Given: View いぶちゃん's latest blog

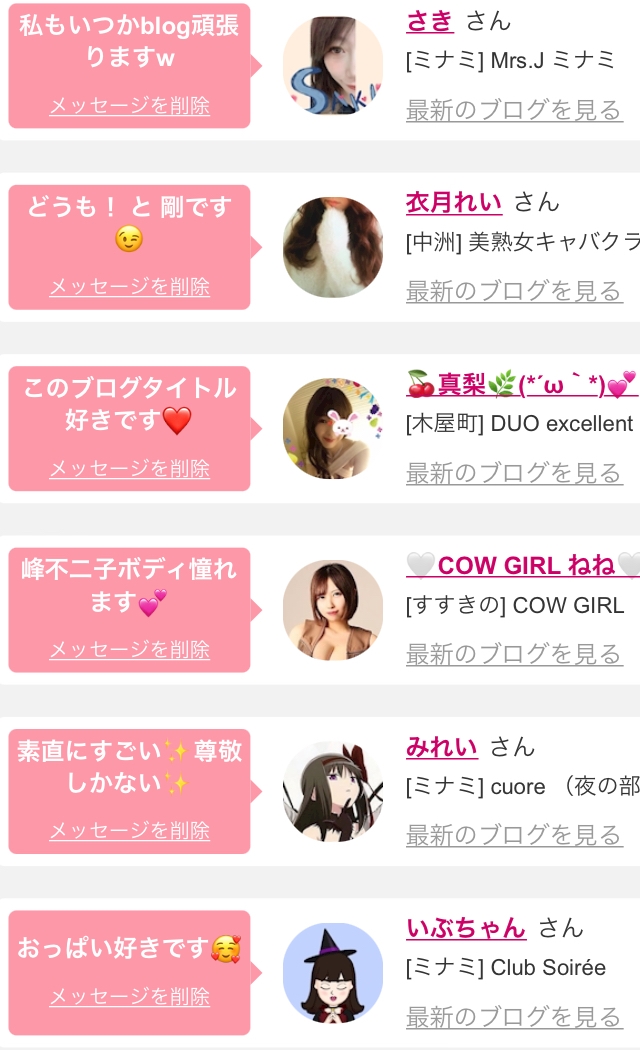Looking at the screenshot, I should pyautogui.click(x=514, y=1017).
